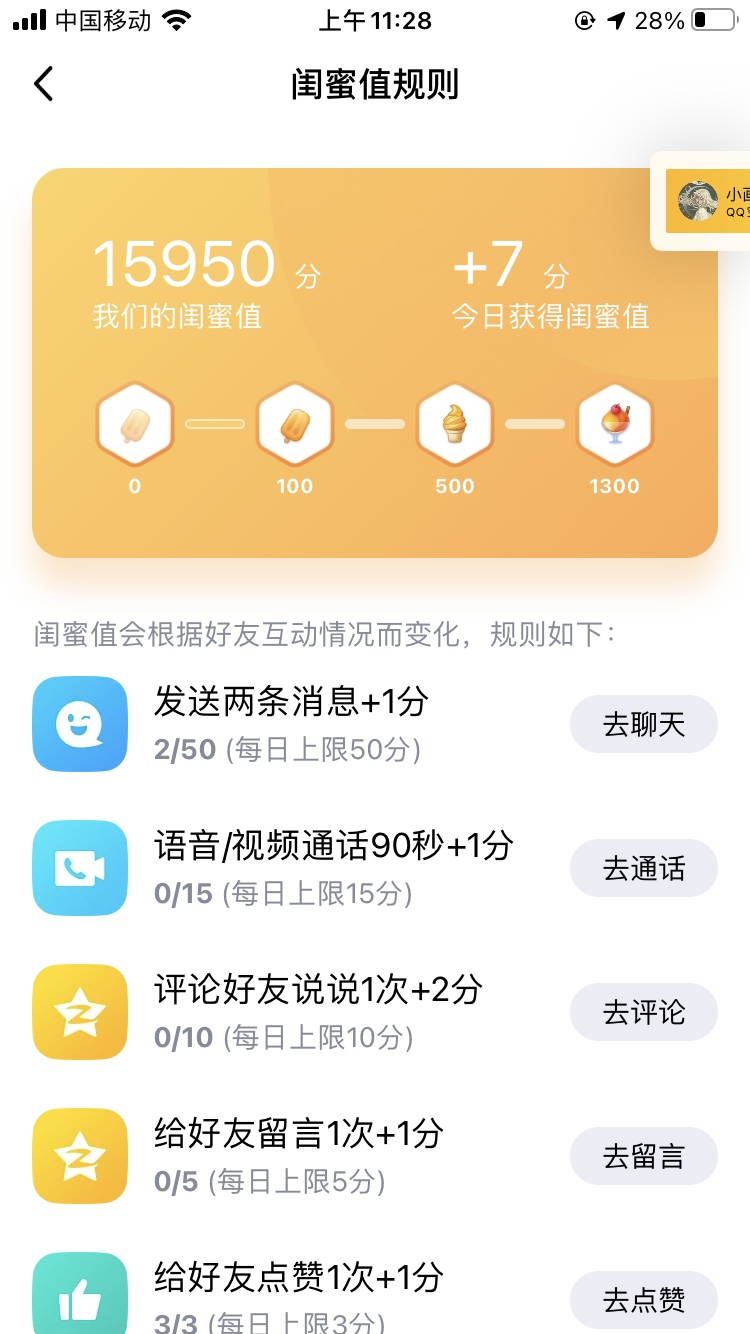Go back from 闺蜜值规则 page
The height and width of the screenshot is (1334, 750).
pyautogui.click(x=43, y=85)
